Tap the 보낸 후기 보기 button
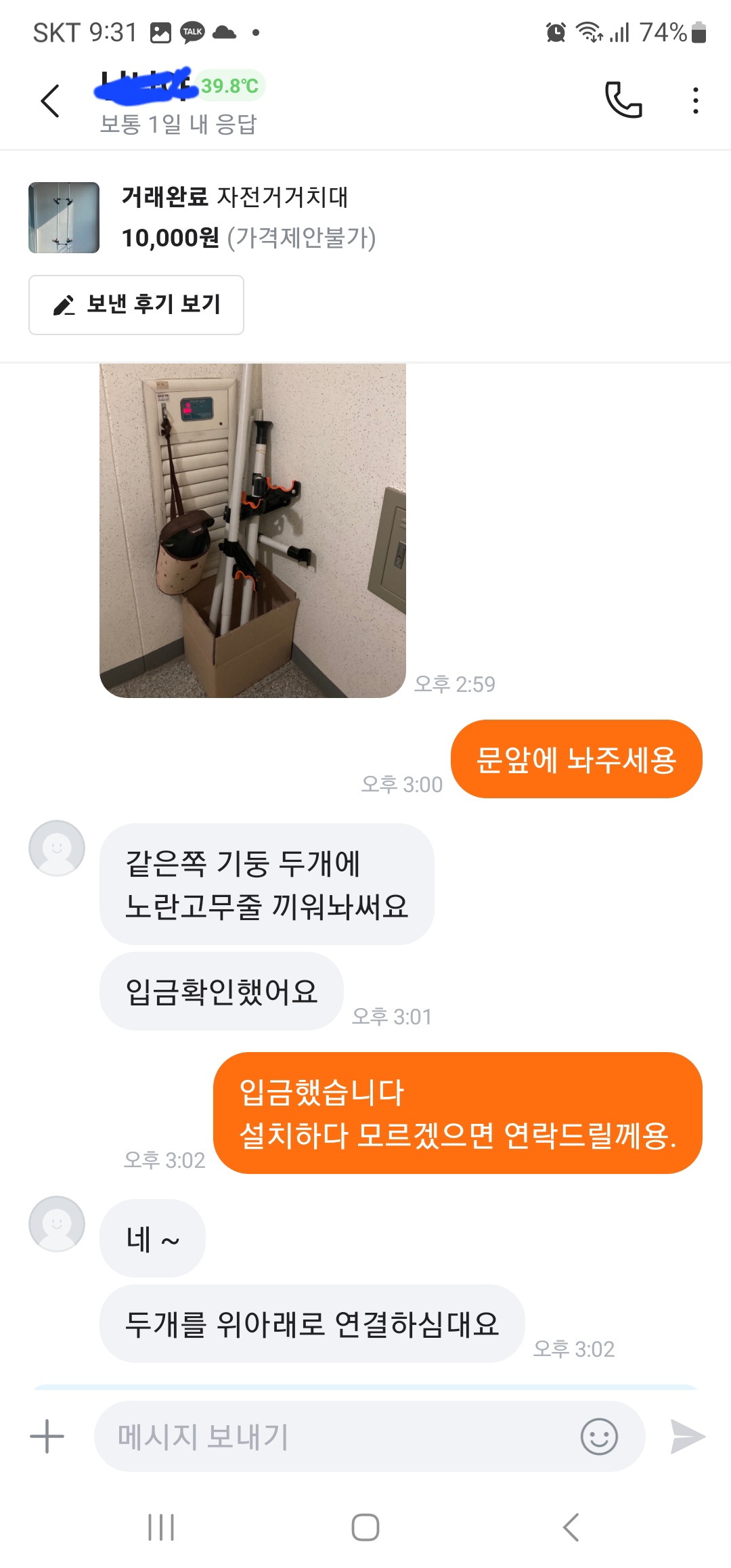Viewport: 731px width, 1568px height. coord(136,305)
